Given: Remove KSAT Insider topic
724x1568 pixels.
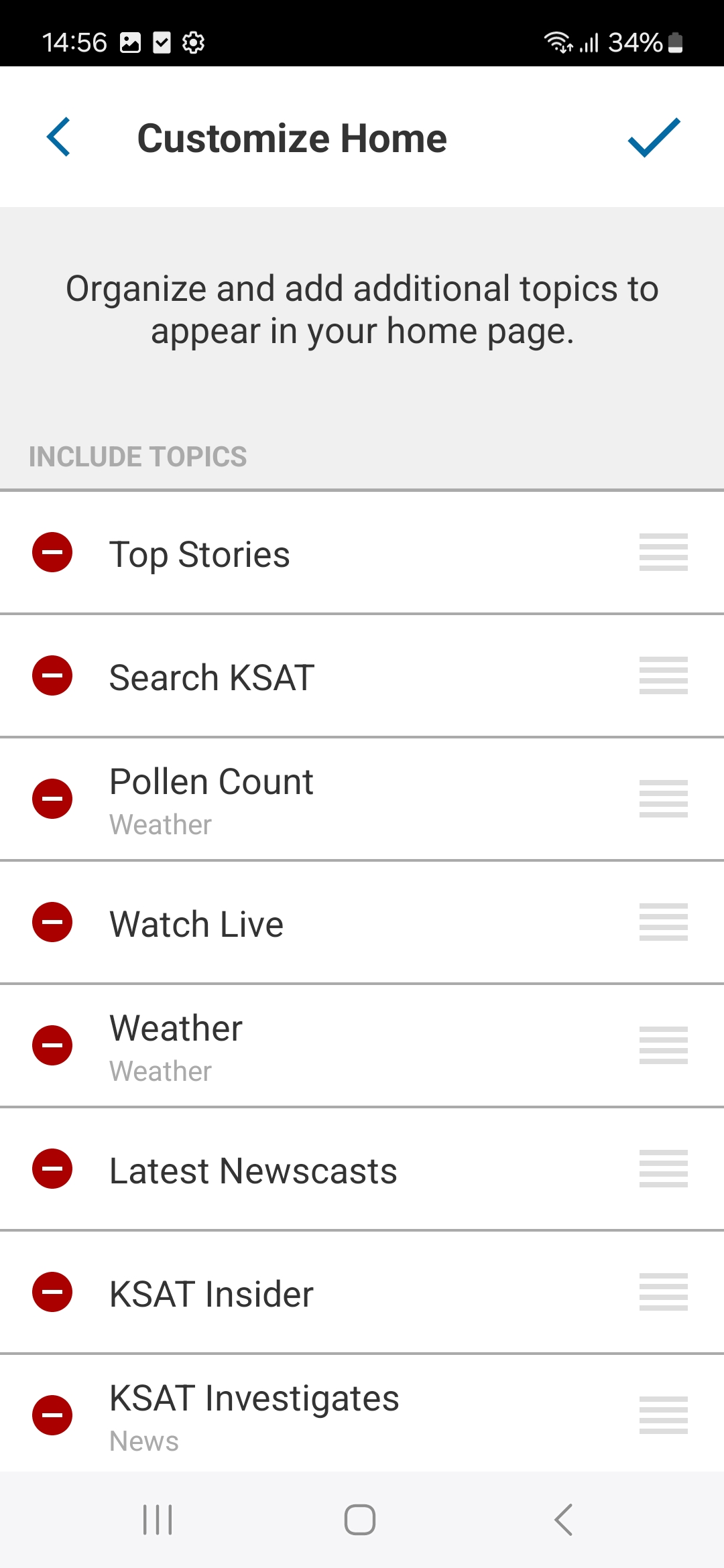Looking at the screenshot, I should 52,1292.
